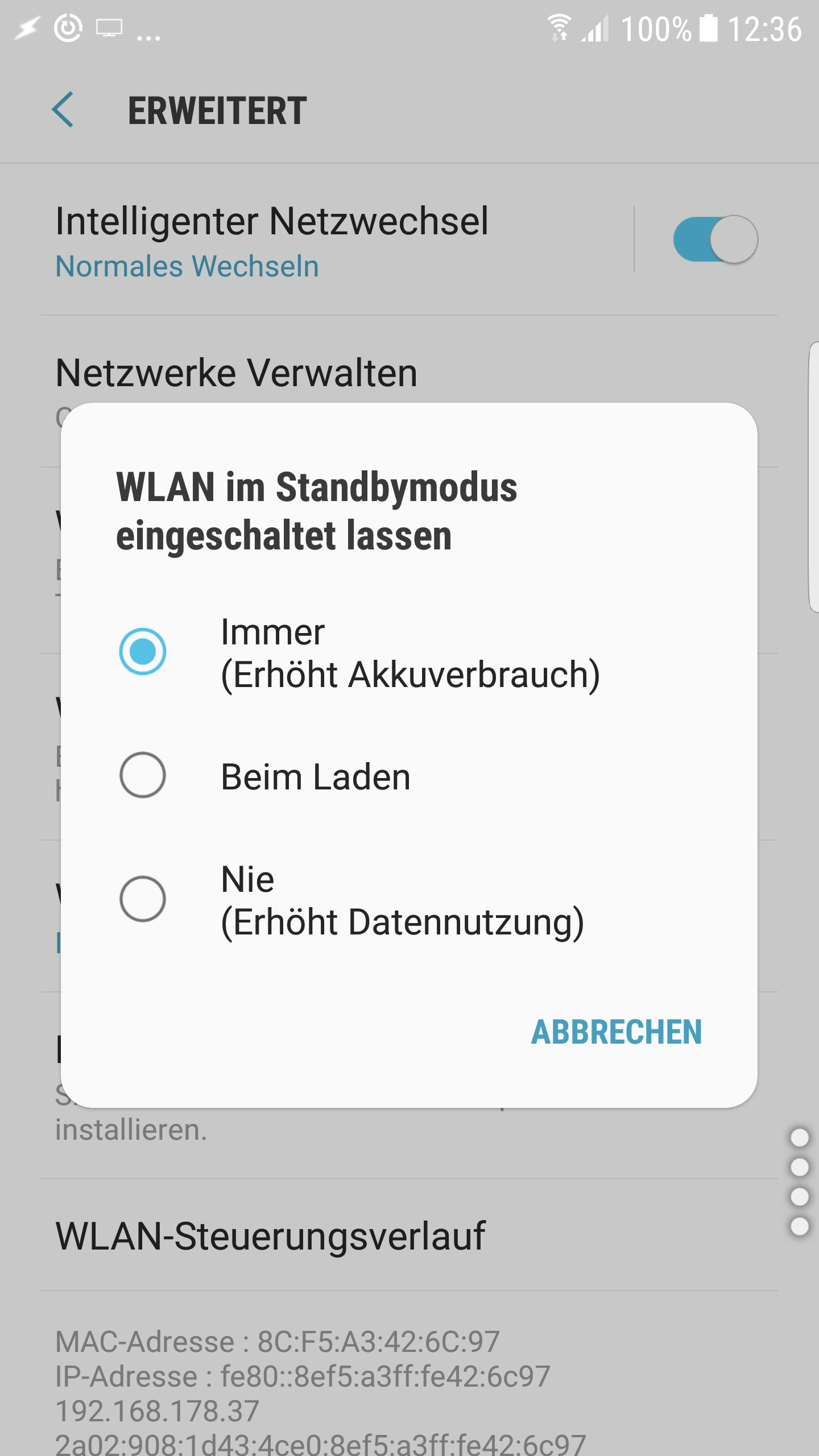Toggle Intelligenter Netzwechsel switch
This screenshot has width=819, height=1456.
715,239
